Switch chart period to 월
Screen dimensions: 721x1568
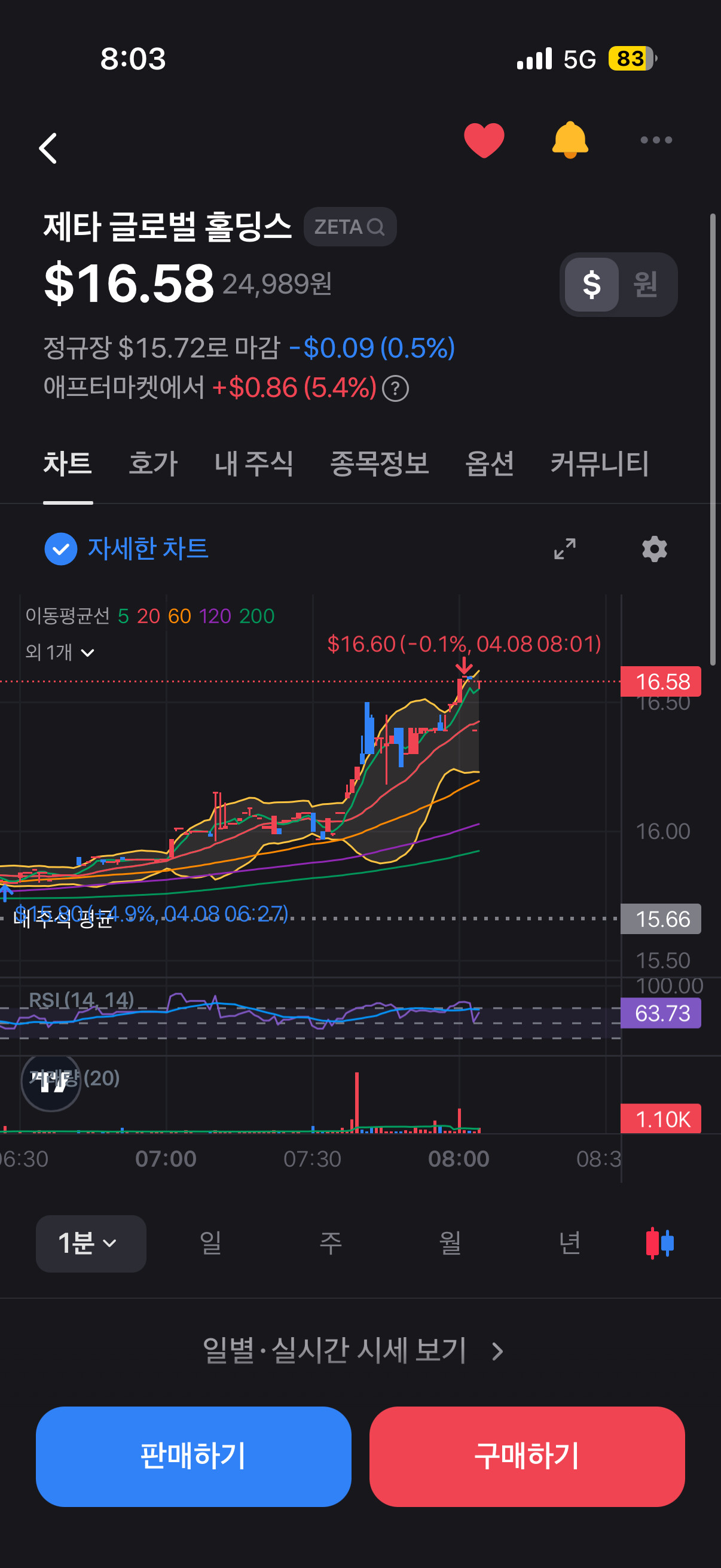[x=450, y=1243]
